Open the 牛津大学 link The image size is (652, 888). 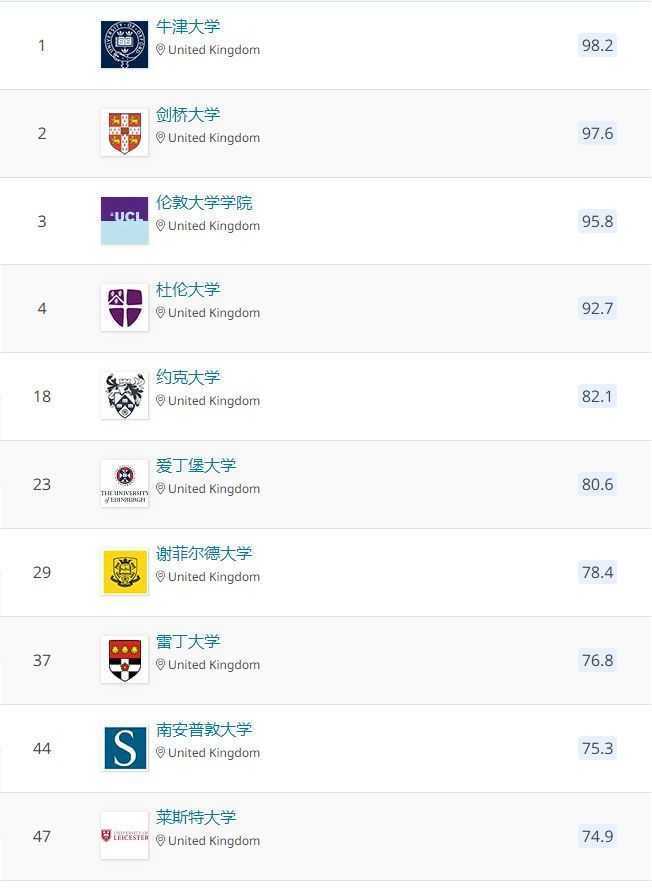[188, 27]
